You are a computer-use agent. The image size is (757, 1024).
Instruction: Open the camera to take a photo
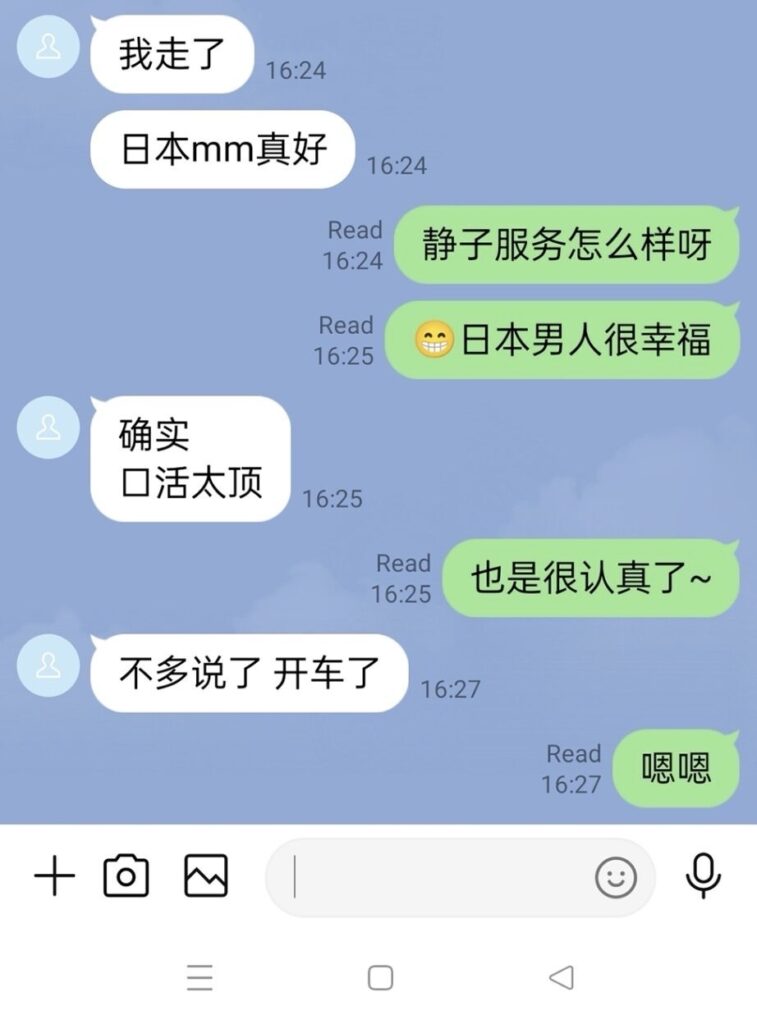click(126, 877)
